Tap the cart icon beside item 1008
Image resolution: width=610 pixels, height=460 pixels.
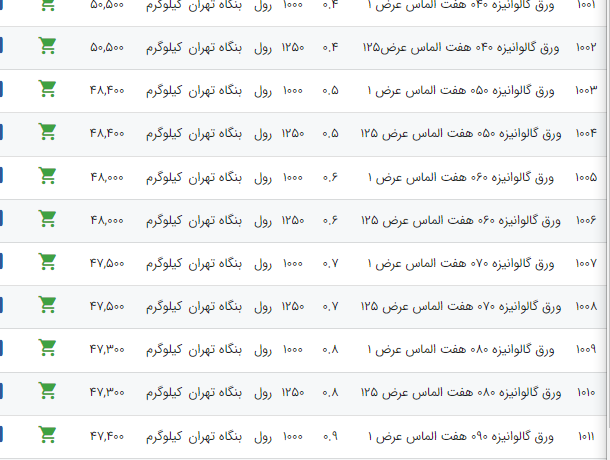[x=46, y=305]
